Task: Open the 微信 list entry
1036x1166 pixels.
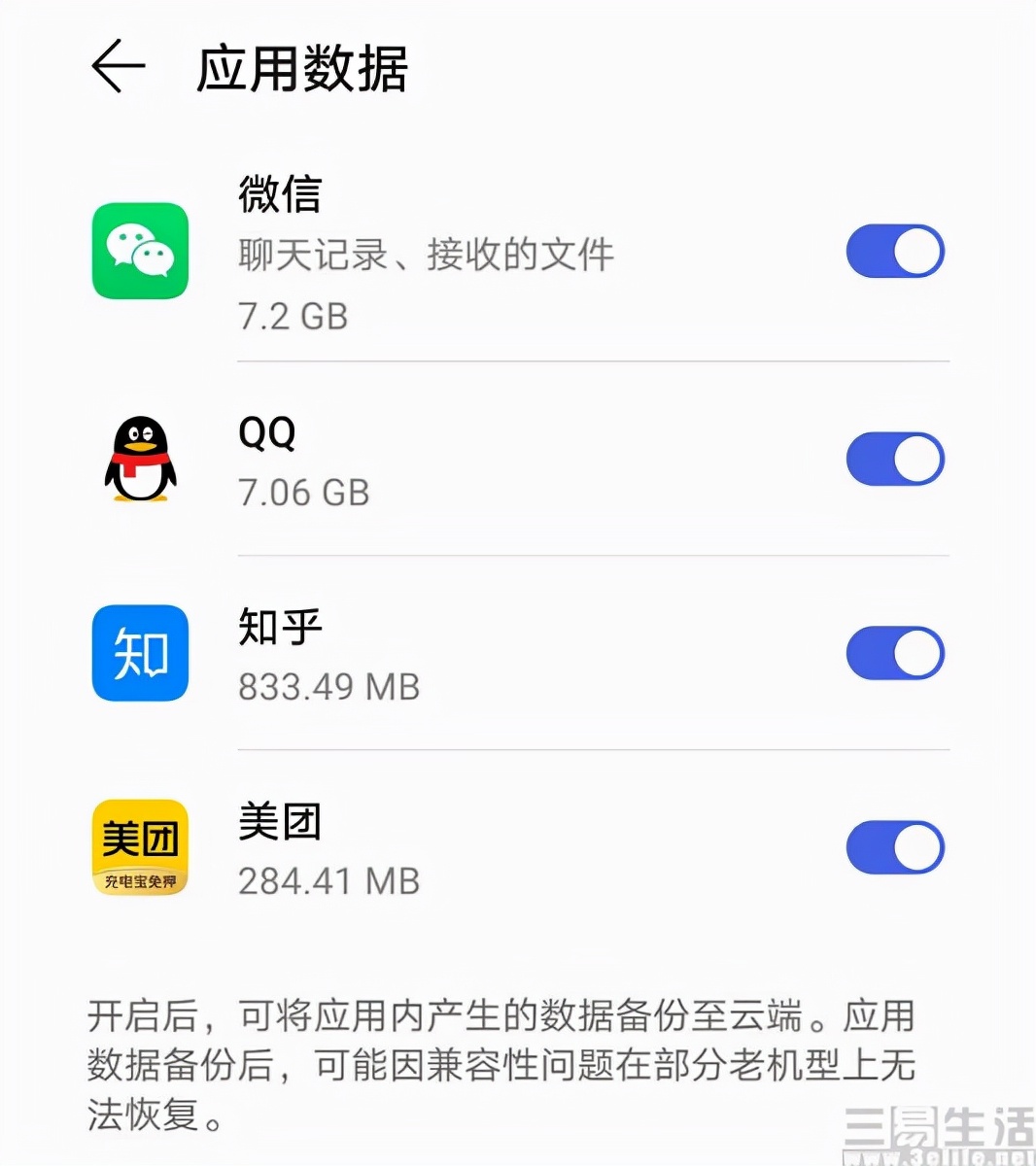Action: pyautogui.click(x=278, y=195)
